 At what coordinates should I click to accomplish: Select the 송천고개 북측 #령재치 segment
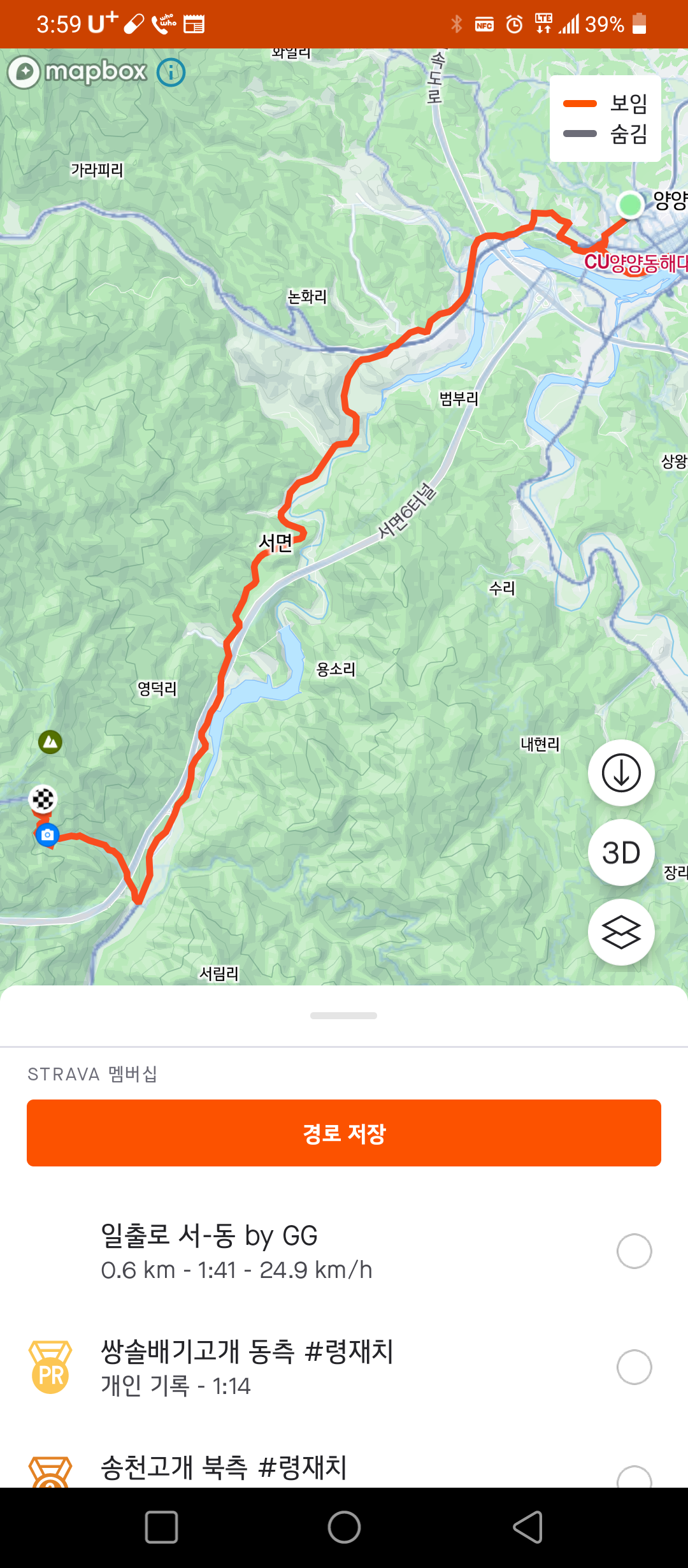344,1467
